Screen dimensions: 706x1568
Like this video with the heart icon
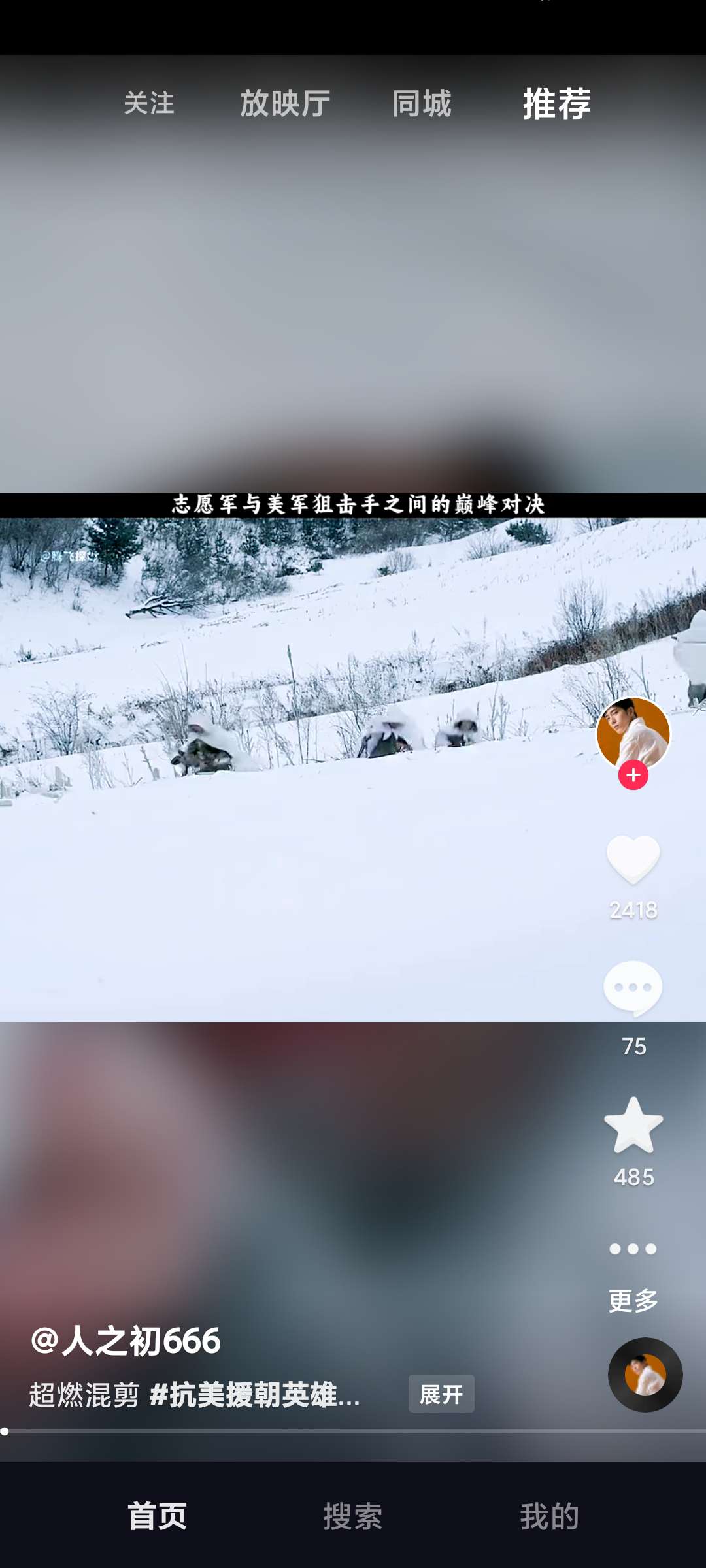(633, 859)
